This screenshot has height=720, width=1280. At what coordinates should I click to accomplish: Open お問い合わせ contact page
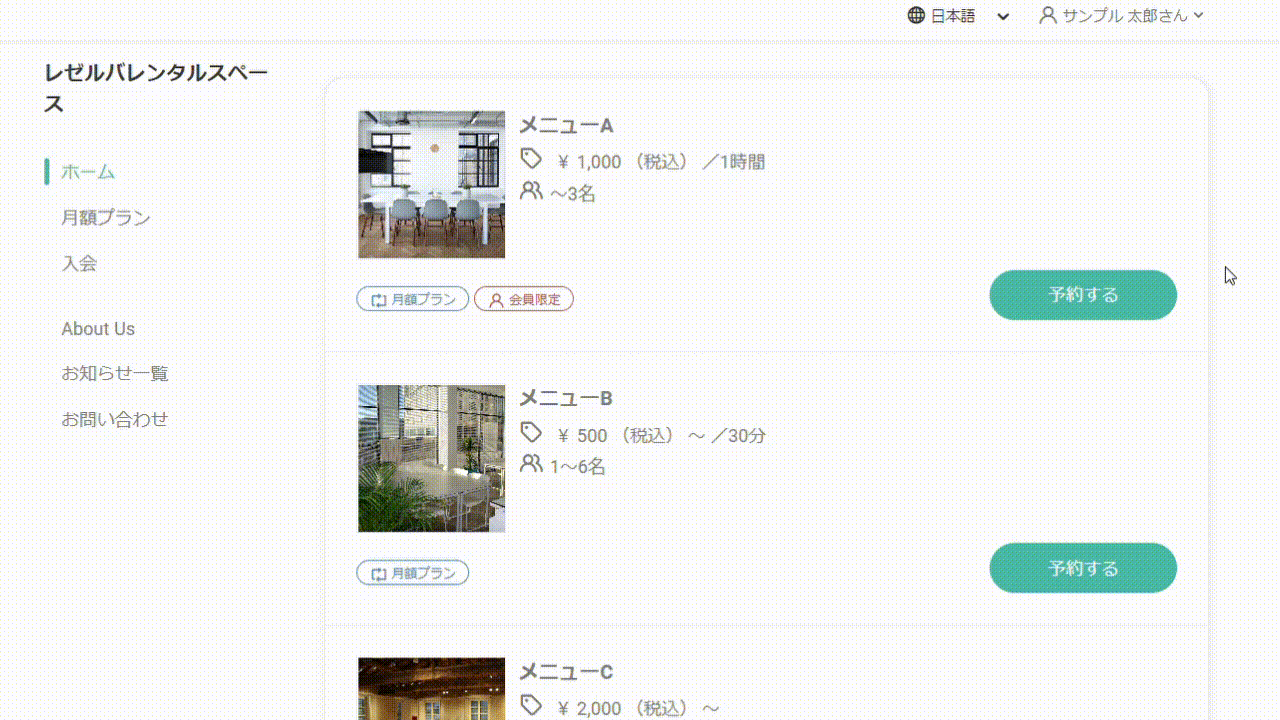(x=115, y=420)
